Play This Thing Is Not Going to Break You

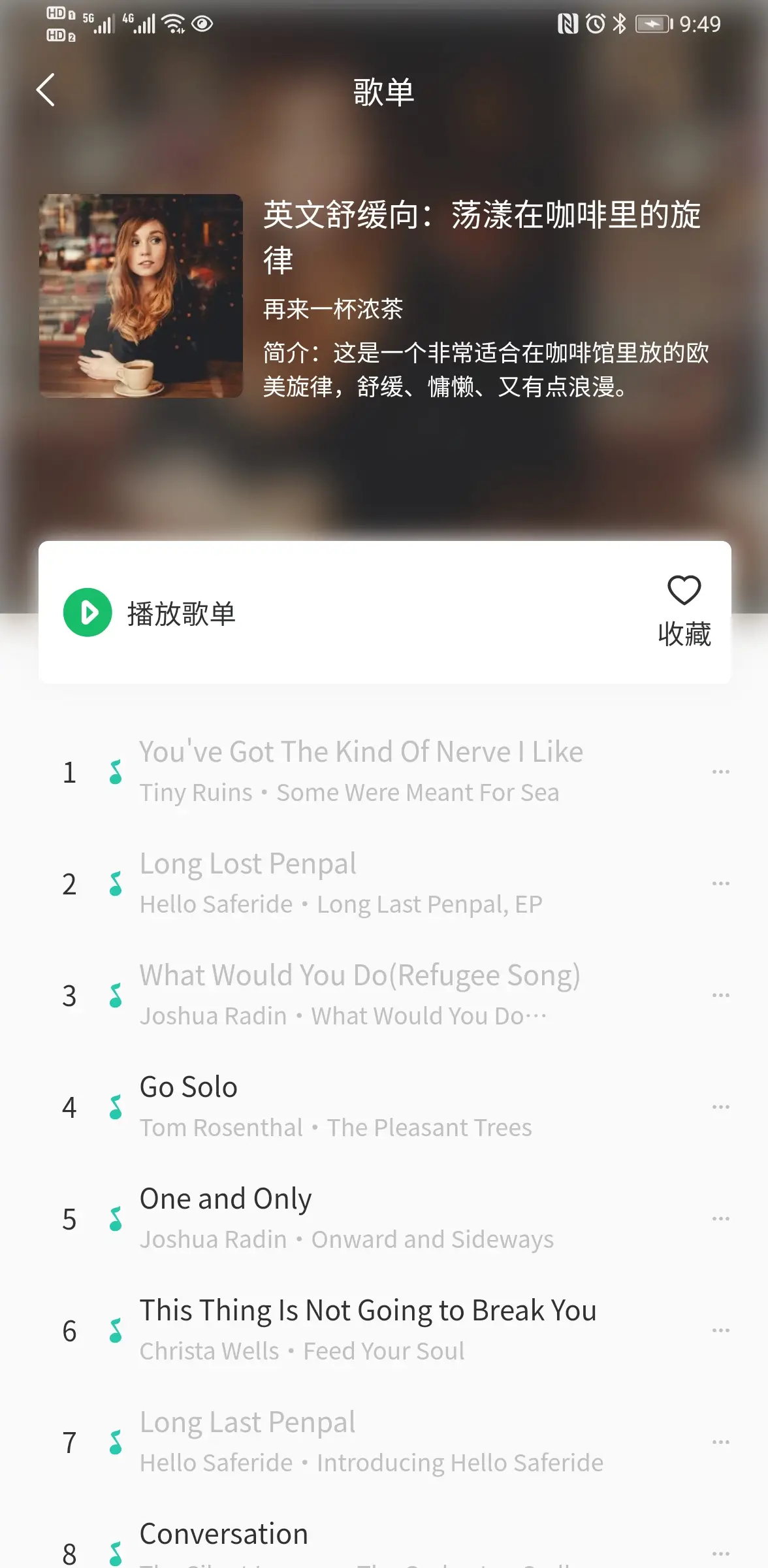[368, 1330]
